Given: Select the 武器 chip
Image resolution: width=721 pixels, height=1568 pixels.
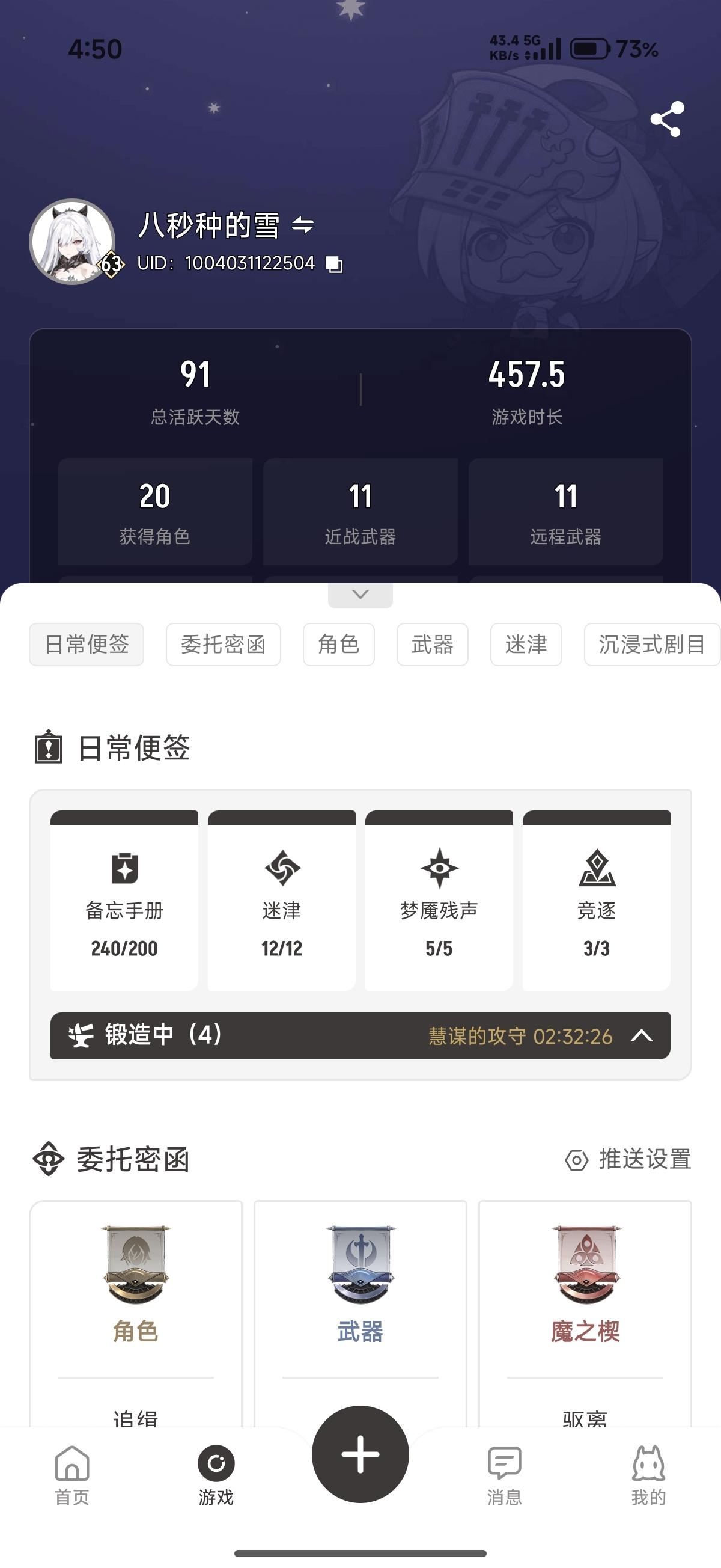Looking at the screenshot, I should pos(432,644).
